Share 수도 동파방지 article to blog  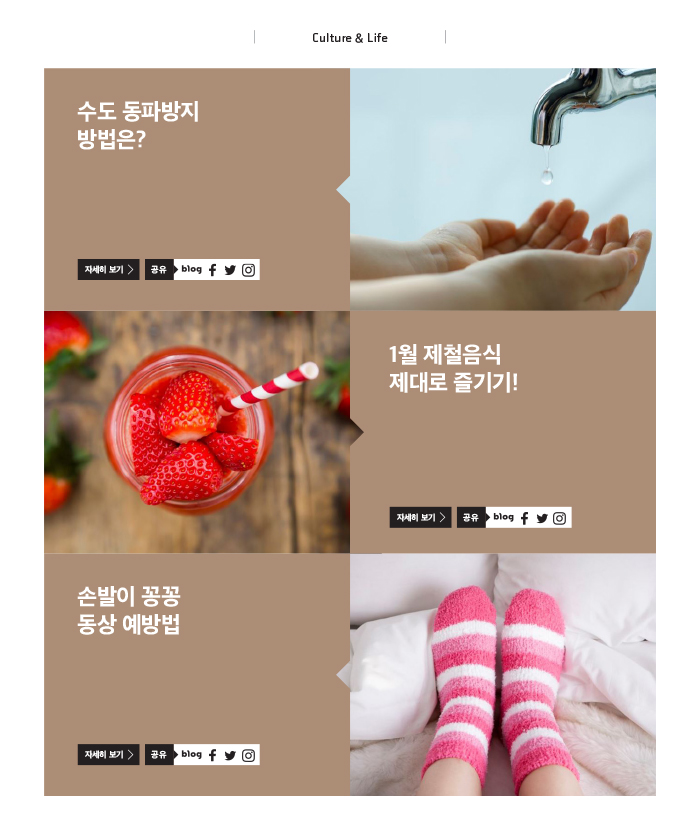[x=192, y=269]
